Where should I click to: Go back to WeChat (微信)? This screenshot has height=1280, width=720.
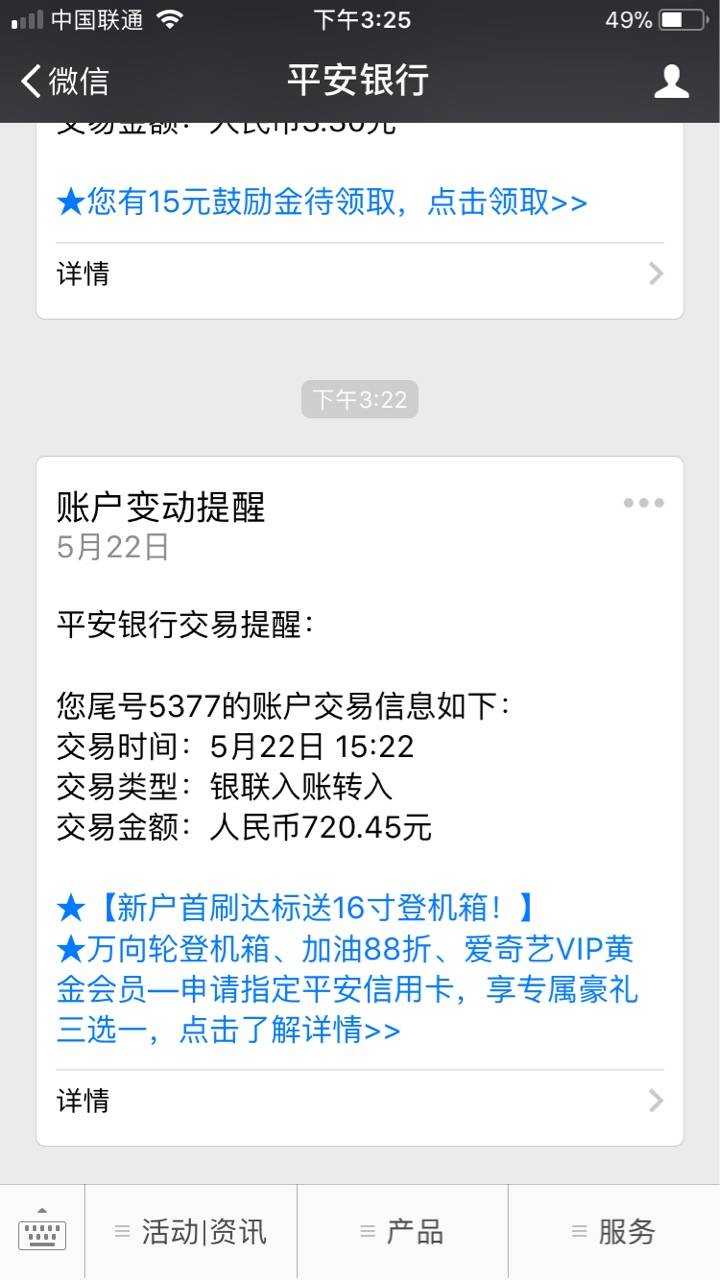point(65,81)
